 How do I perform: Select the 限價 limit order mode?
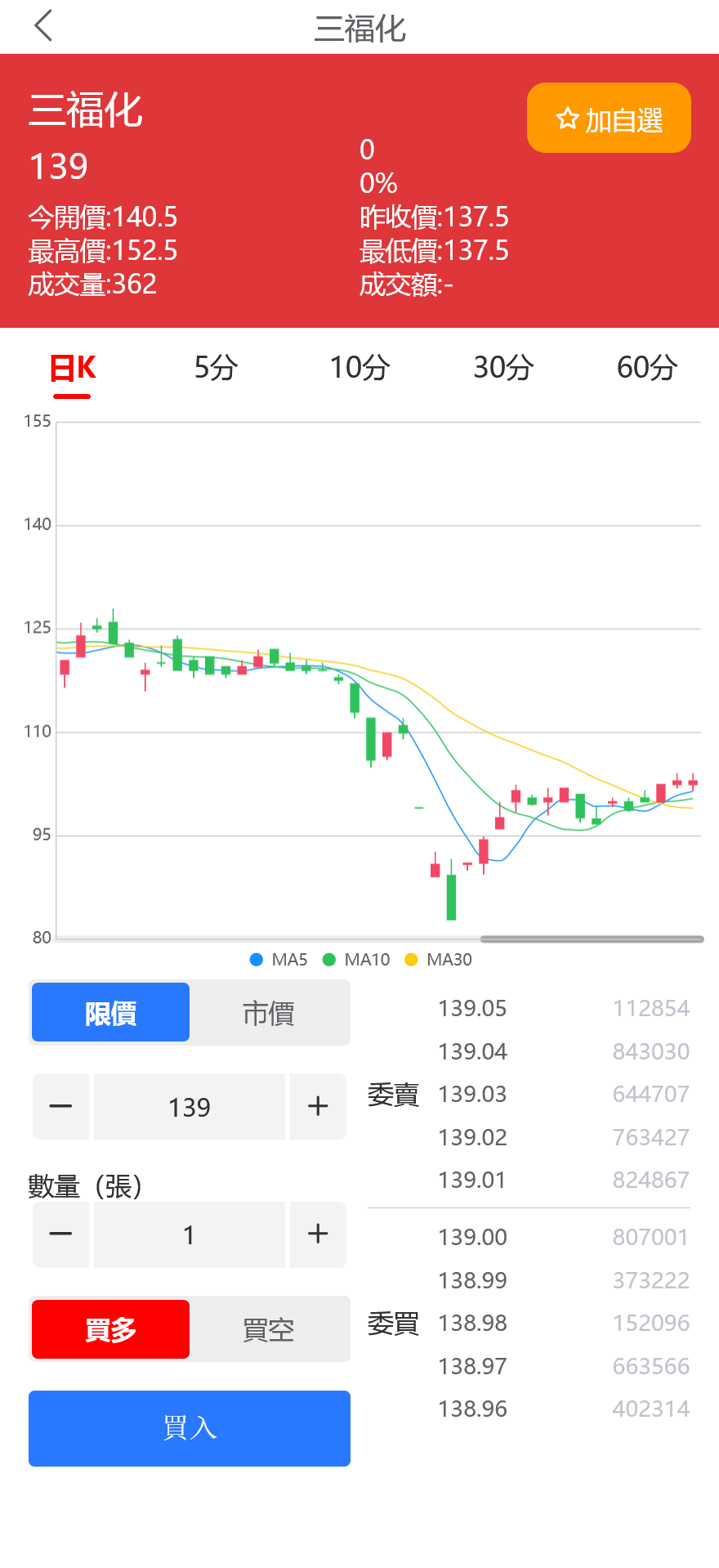[110, 1012]
